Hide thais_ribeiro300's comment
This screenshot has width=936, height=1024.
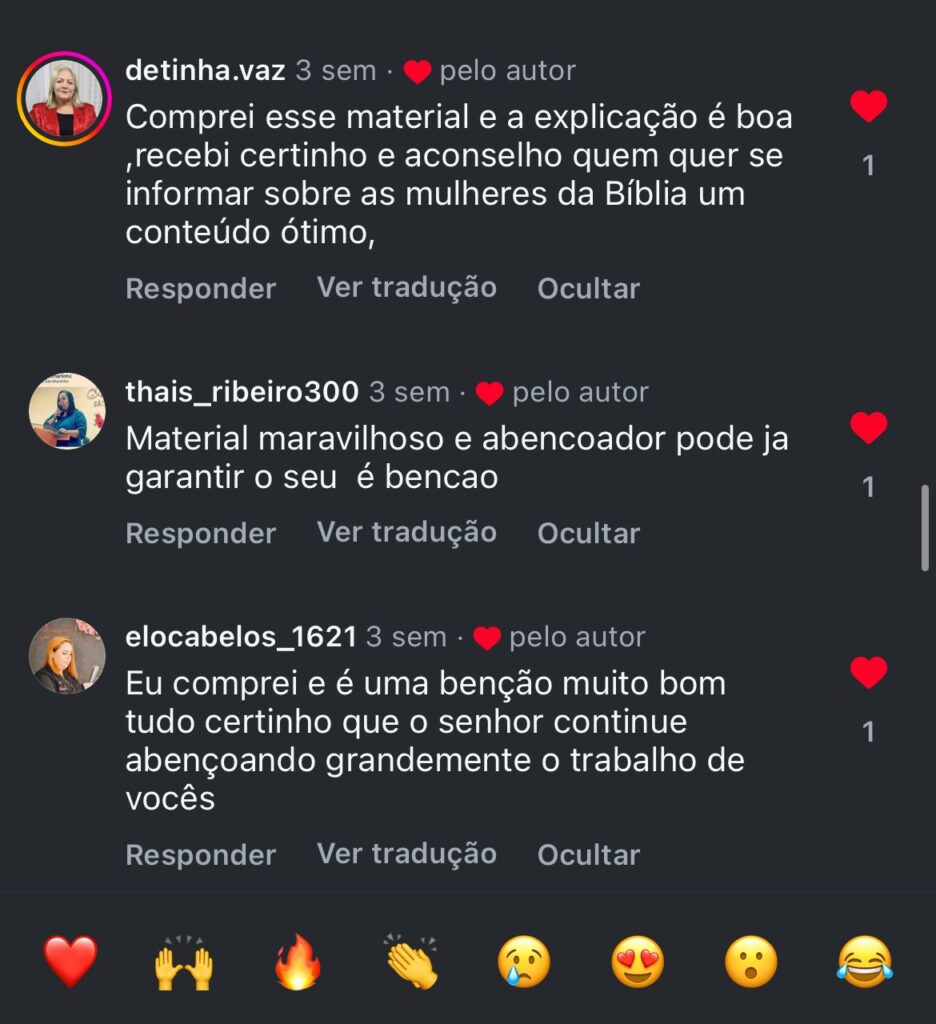click(x=588, y=534)
